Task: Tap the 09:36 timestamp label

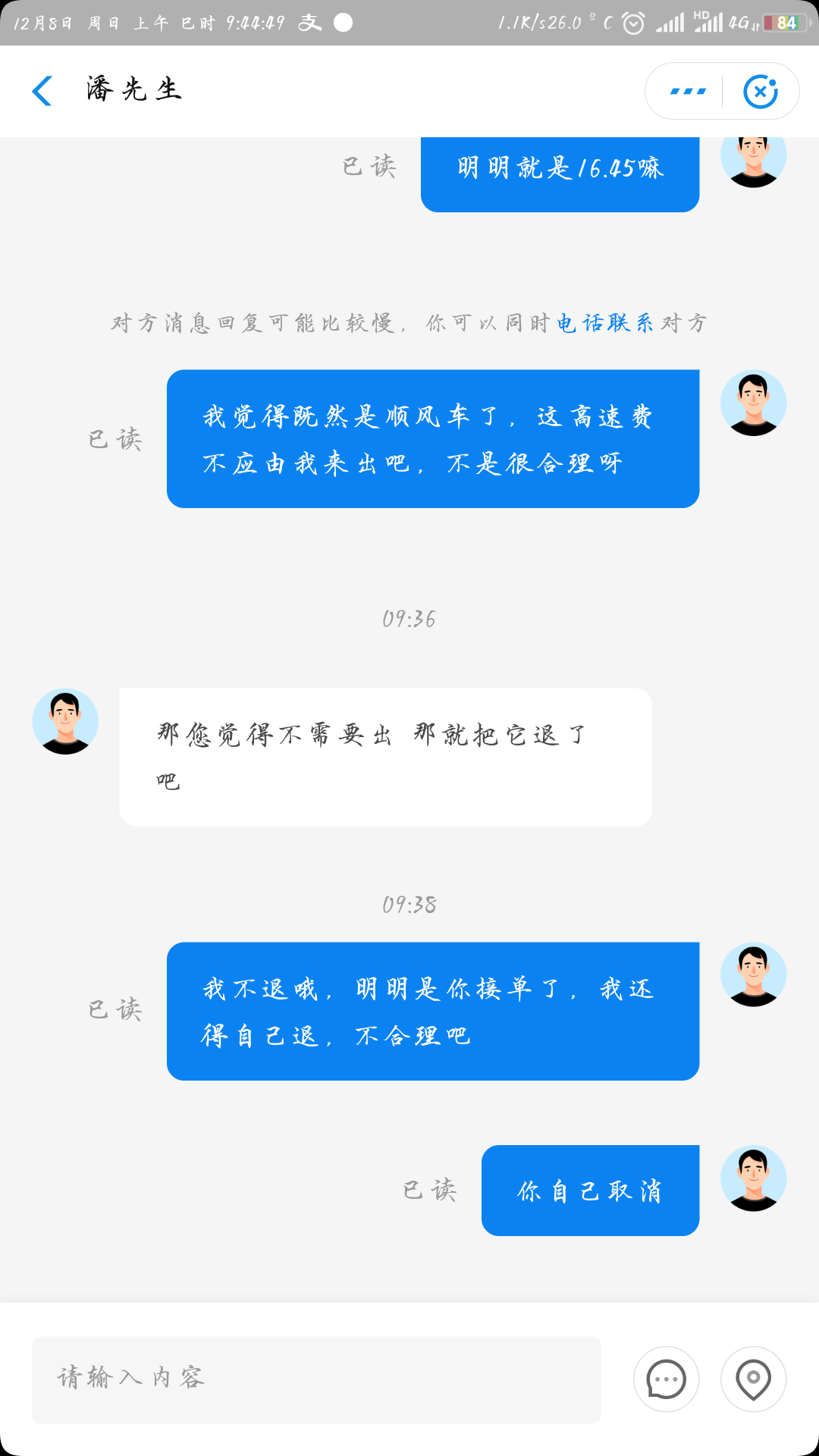Action: (x=409, y=619)
